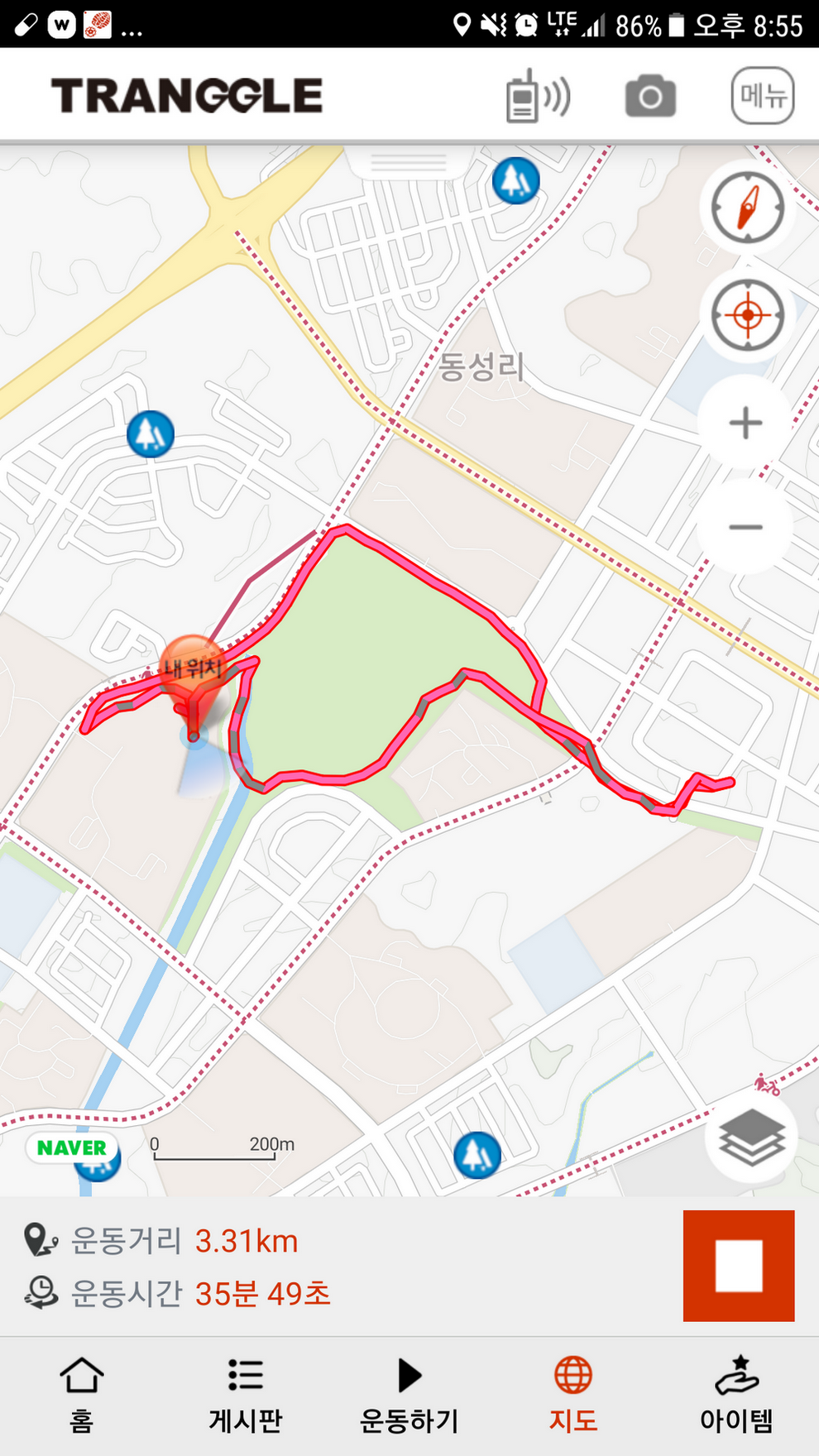
Task: Open the camera from the top bar
Action: point(650,97)
